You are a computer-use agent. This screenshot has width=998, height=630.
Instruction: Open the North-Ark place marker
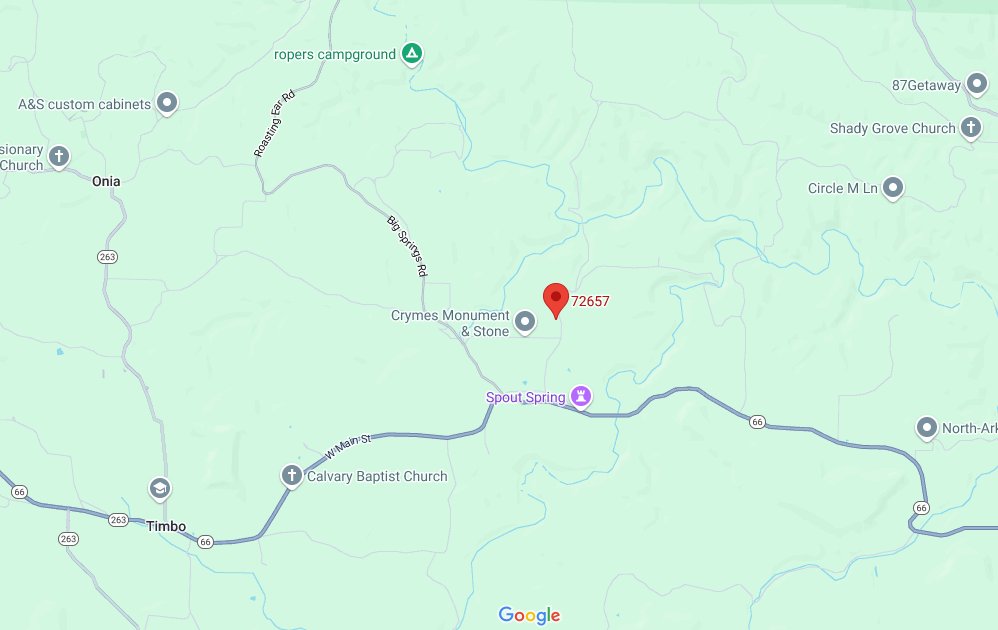[926, 428]
